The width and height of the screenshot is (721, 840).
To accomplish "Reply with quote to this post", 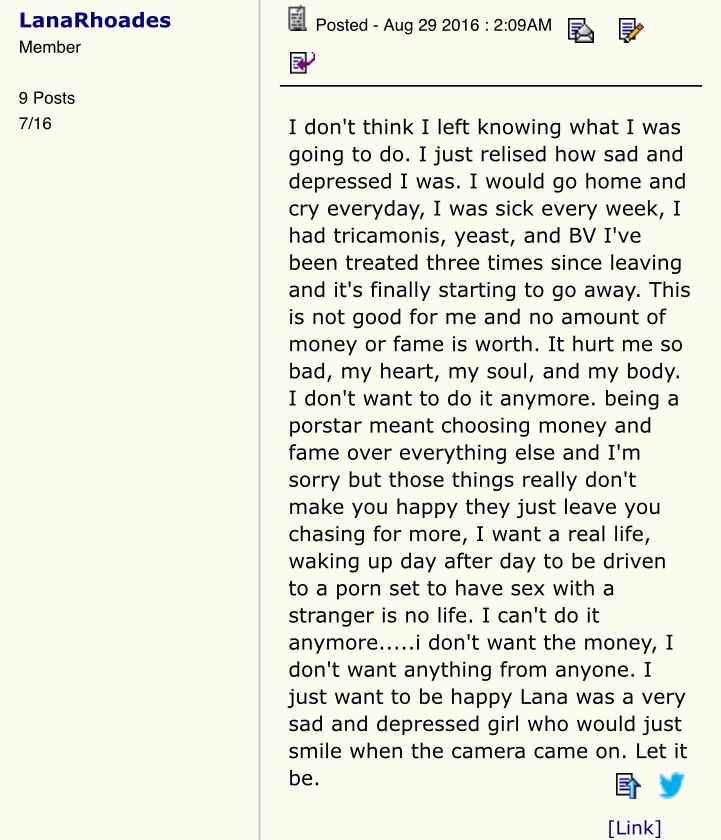I will tap(302, 64).
